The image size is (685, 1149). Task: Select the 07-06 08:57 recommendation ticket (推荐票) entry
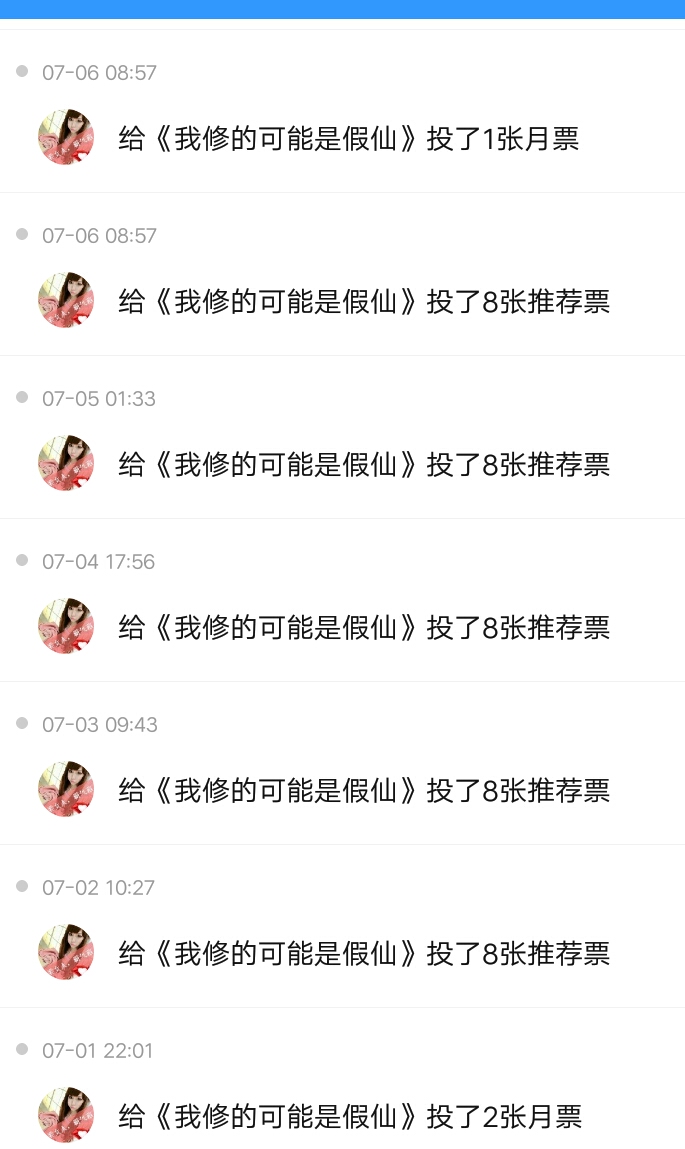coord(364,301)
